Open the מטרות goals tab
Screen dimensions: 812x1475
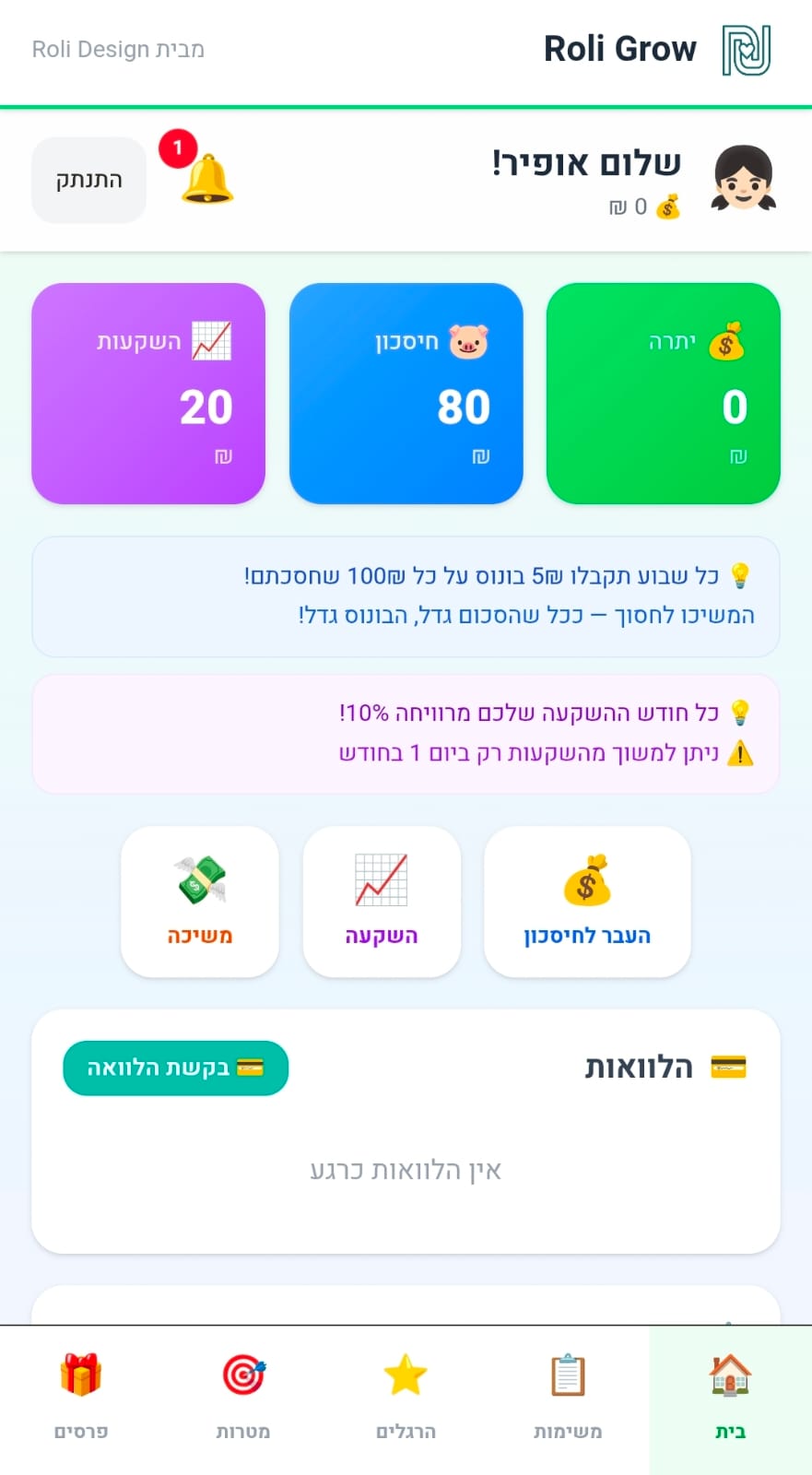tap(243, 1398)
